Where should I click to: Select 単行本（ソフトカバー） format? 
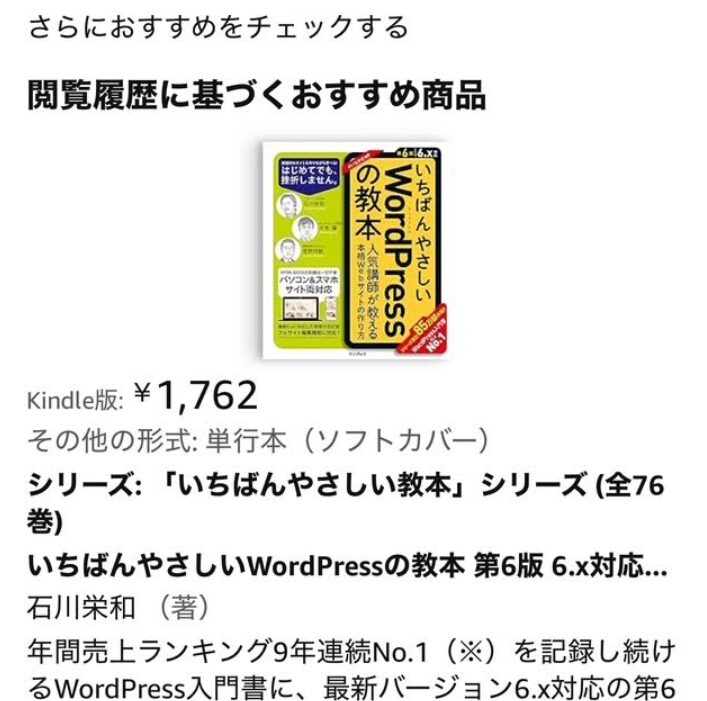pyautogui.click(x=347, y=440)
